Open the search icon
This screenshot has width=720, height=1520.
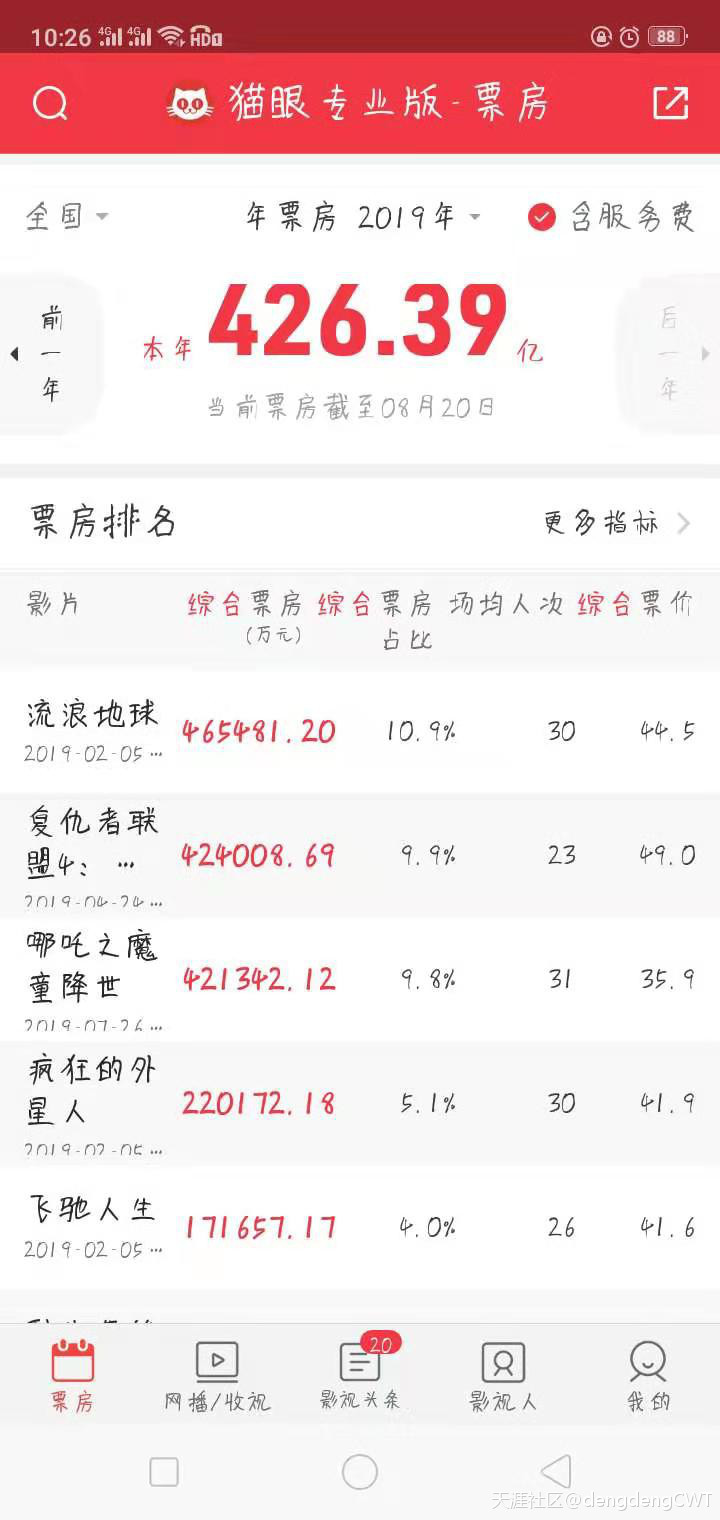[x=50, y=104]
